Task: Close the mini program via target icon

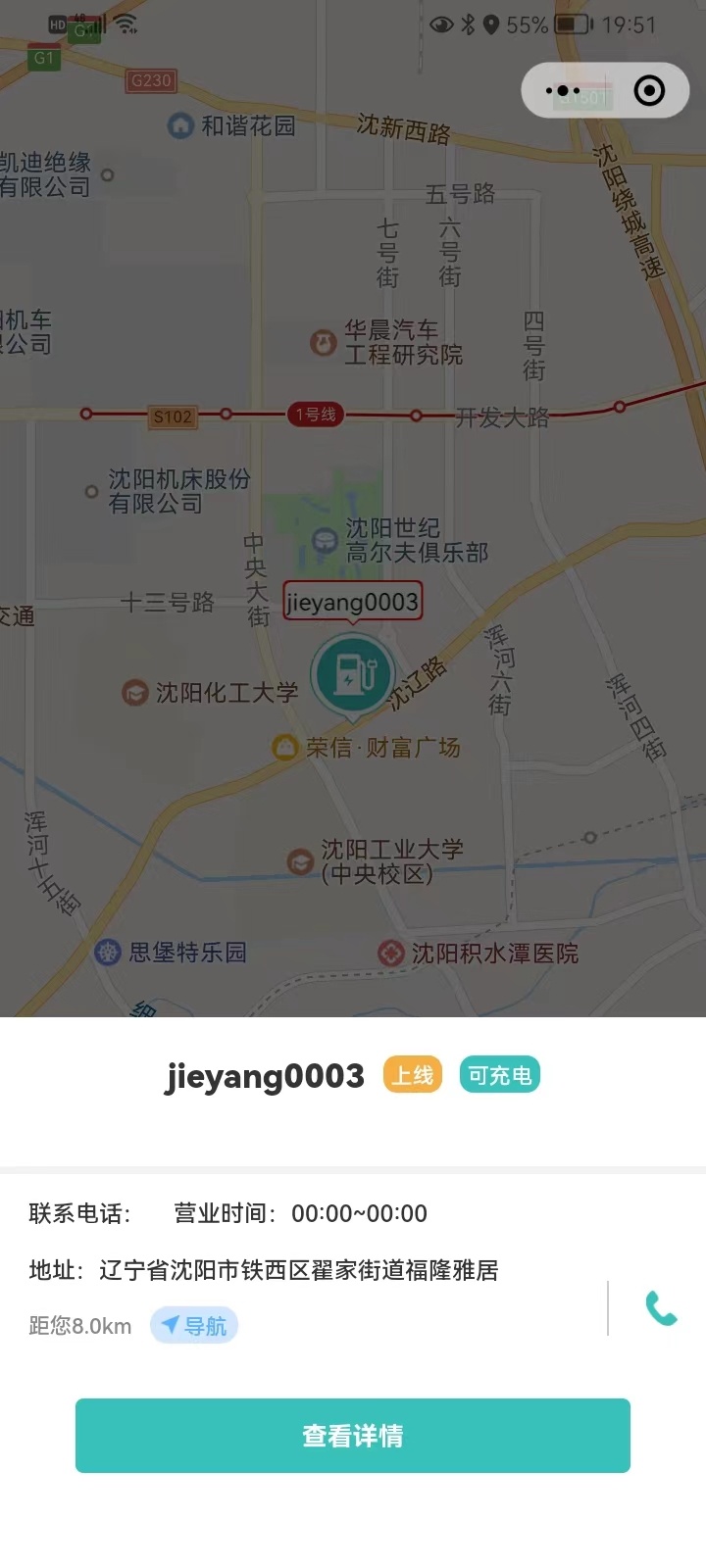Action: point(649,91)
